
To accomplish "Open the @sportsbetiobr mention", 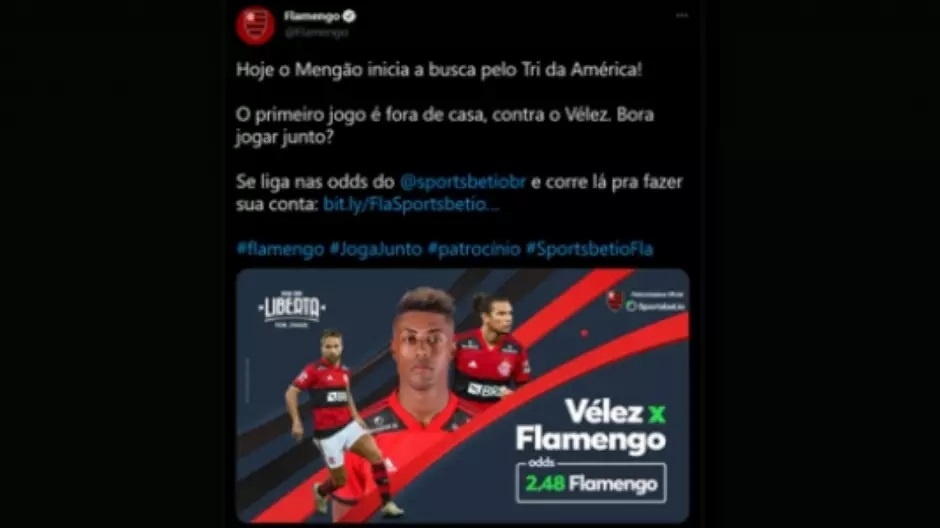I will [x=457, y=182].
